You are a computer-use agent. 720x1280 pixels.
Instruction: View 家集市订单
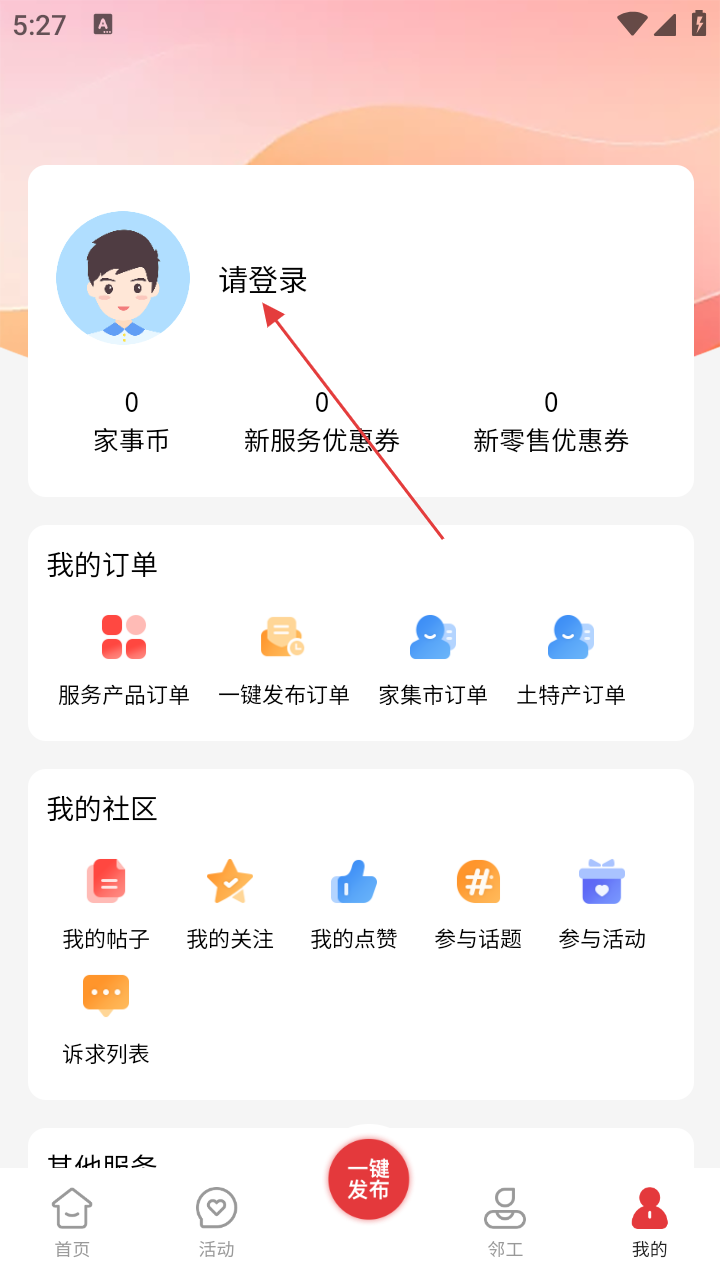(433, 658)
